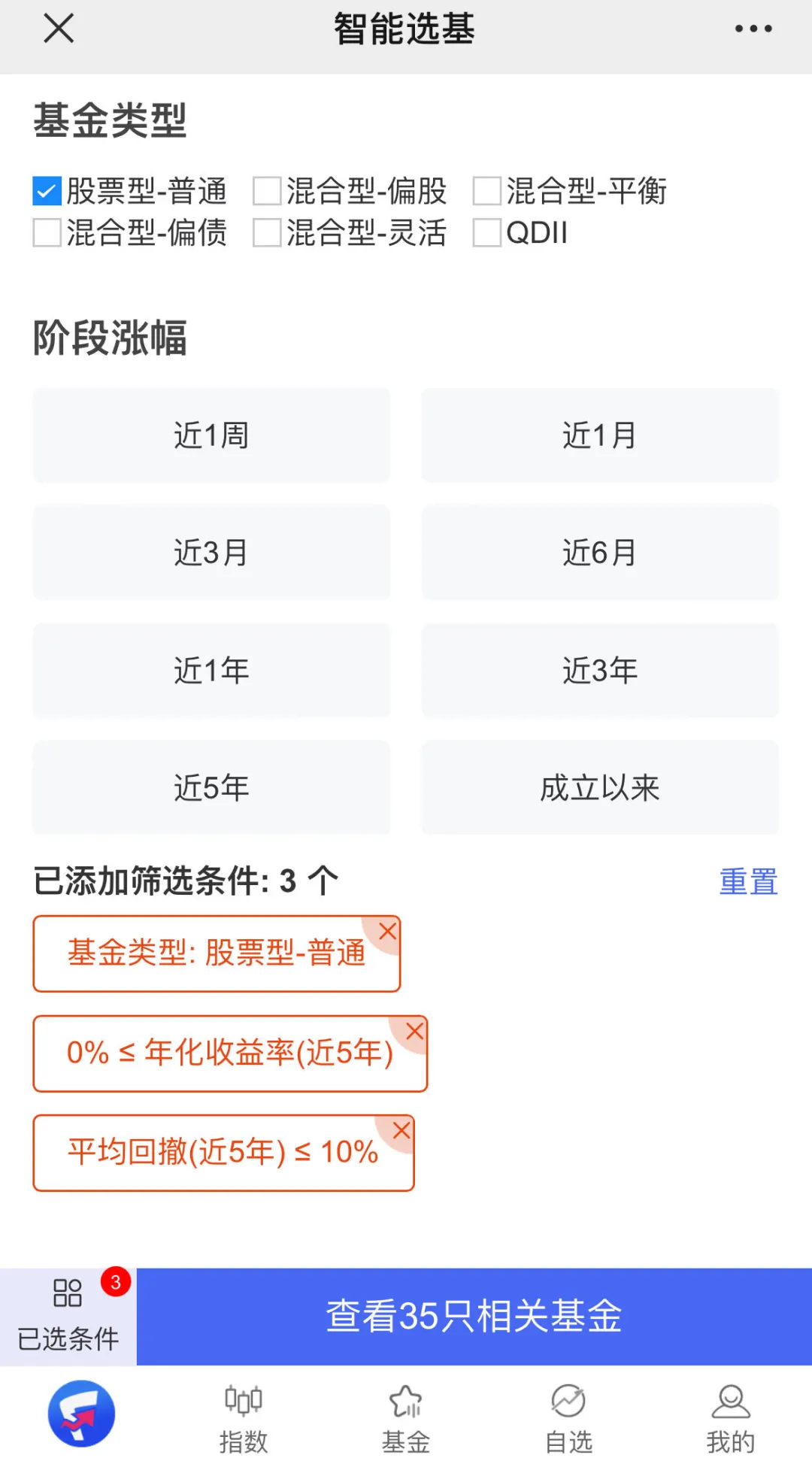This screenshot has width=812, height=1464.
Task: Remove the 平均回撤(近5年) ≤ 10% filter tag
Action: [401, 1130]
